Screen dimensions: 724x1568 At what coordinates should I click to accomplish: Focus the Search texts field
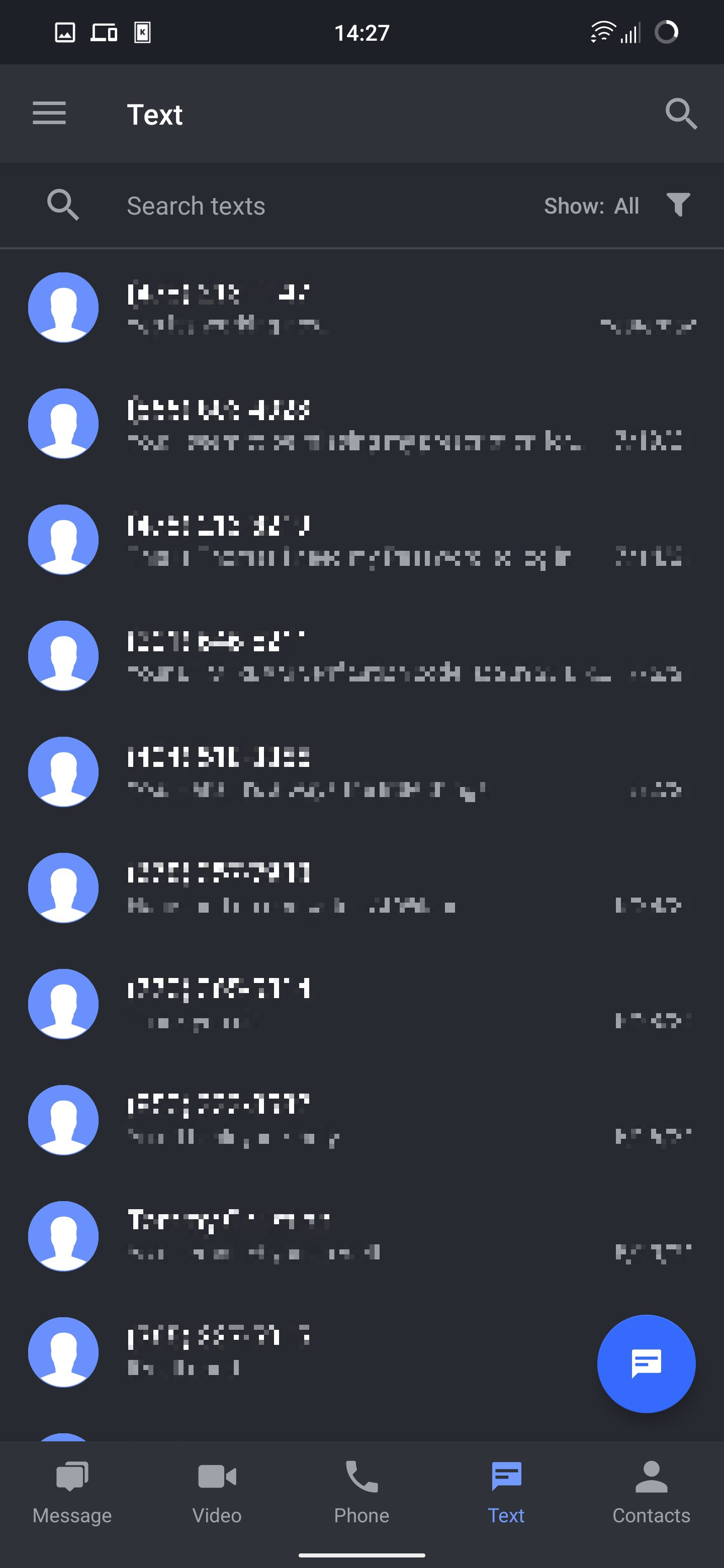pos(305,206)
